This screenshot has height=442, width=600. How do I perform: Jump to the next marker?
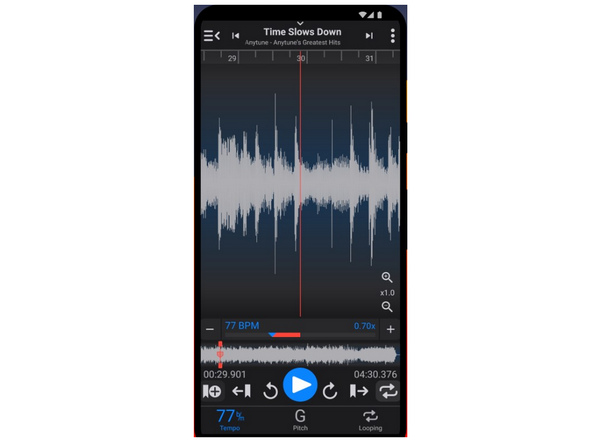click(x=359, y=391)
